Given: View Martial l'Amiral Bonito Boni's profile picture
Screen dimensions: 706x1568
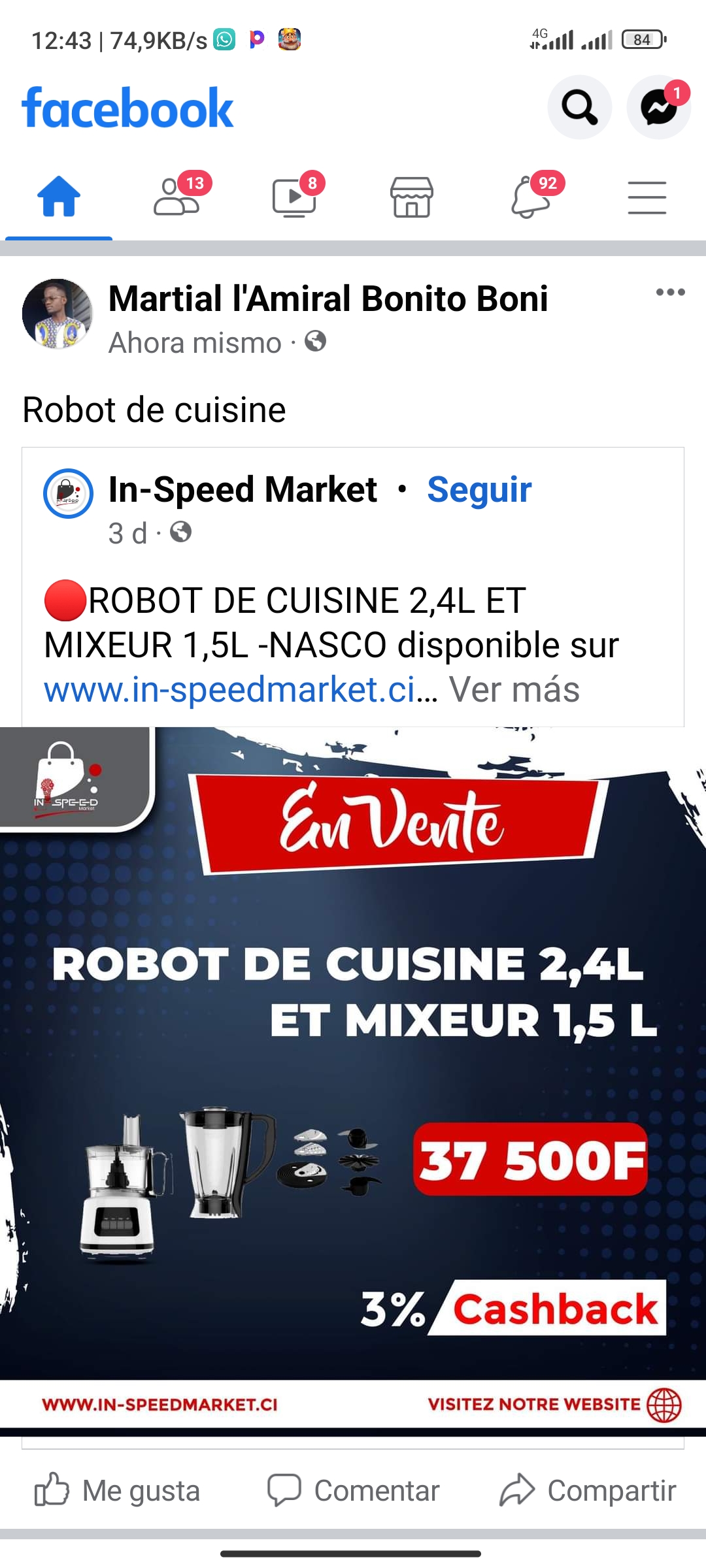Looking at the screenshot, I should pyautogui.click(x=58, y=314).
